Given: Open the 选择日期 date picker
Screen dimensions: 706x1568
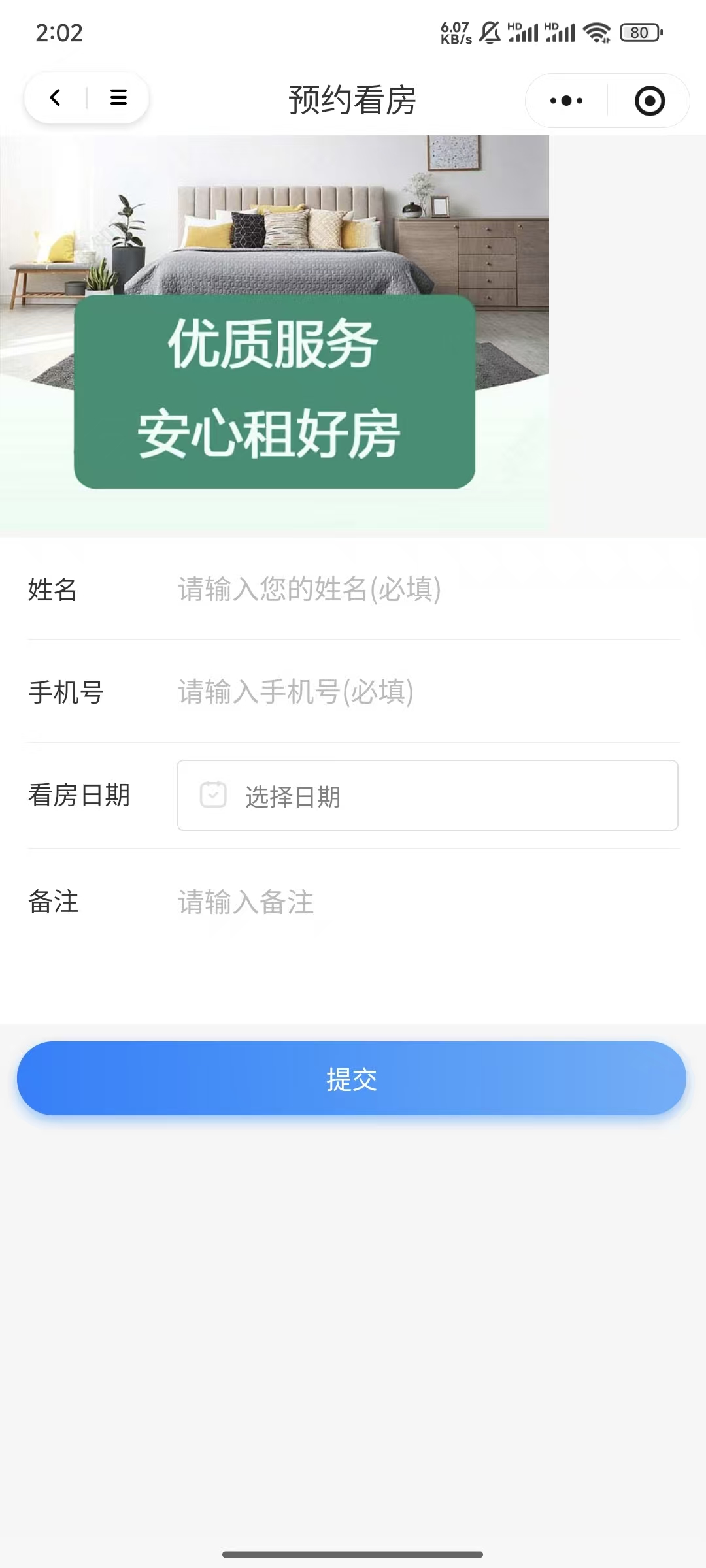Looking at the screenshot, I should coord(427,796).
